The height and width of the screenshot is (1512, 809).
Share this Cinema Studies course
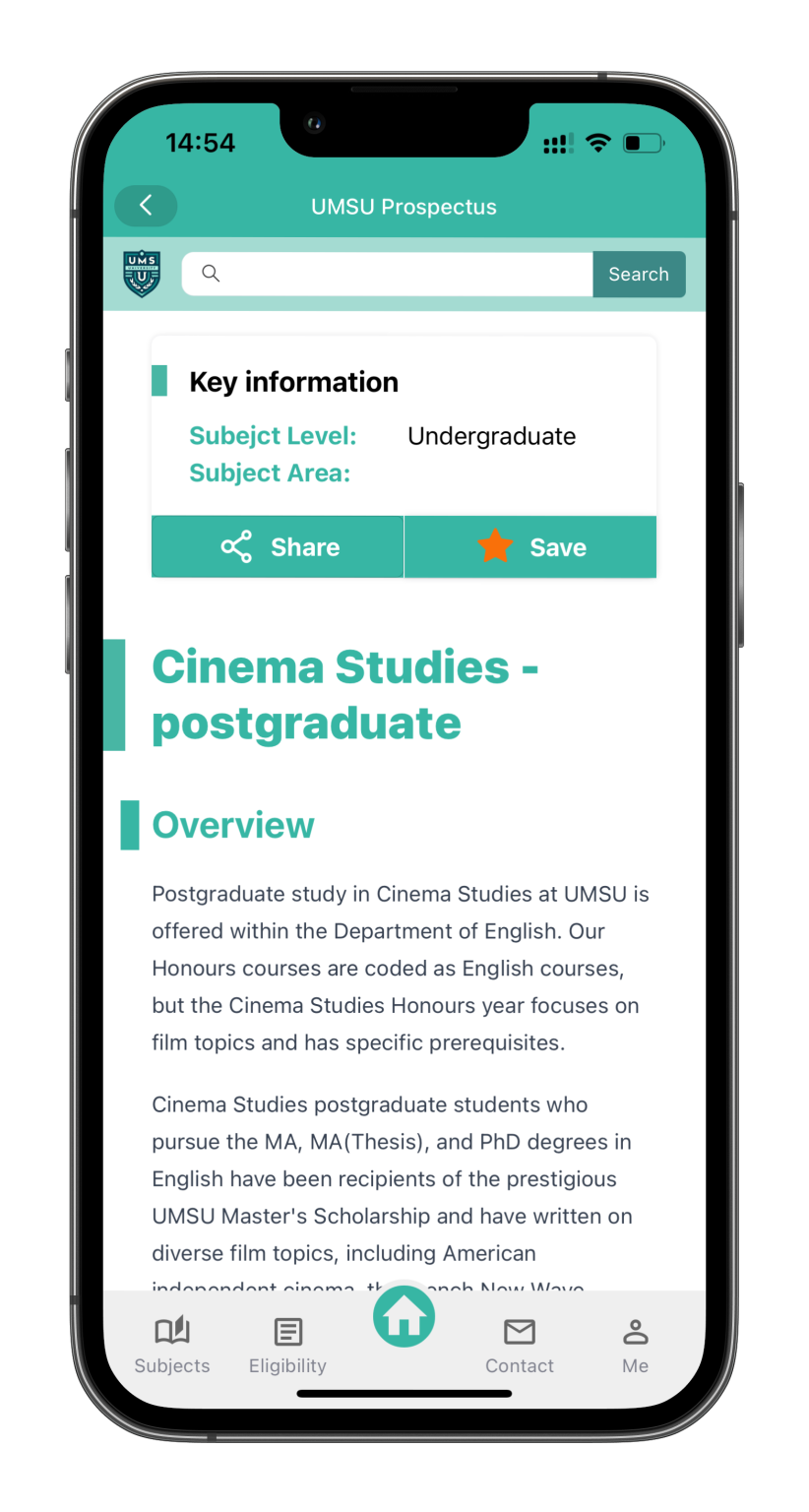pos(278,546)
